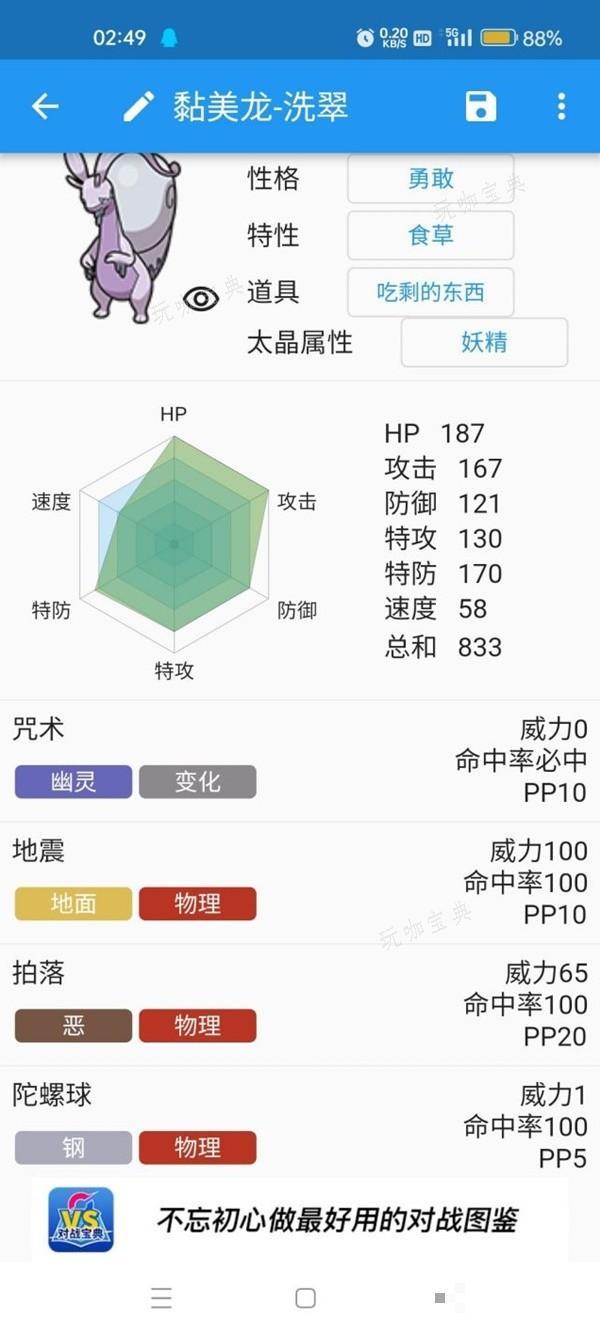Viewport: 600px width, 1333px height.
Task: Tap the system home button
Action: [x=306, y=1298]
